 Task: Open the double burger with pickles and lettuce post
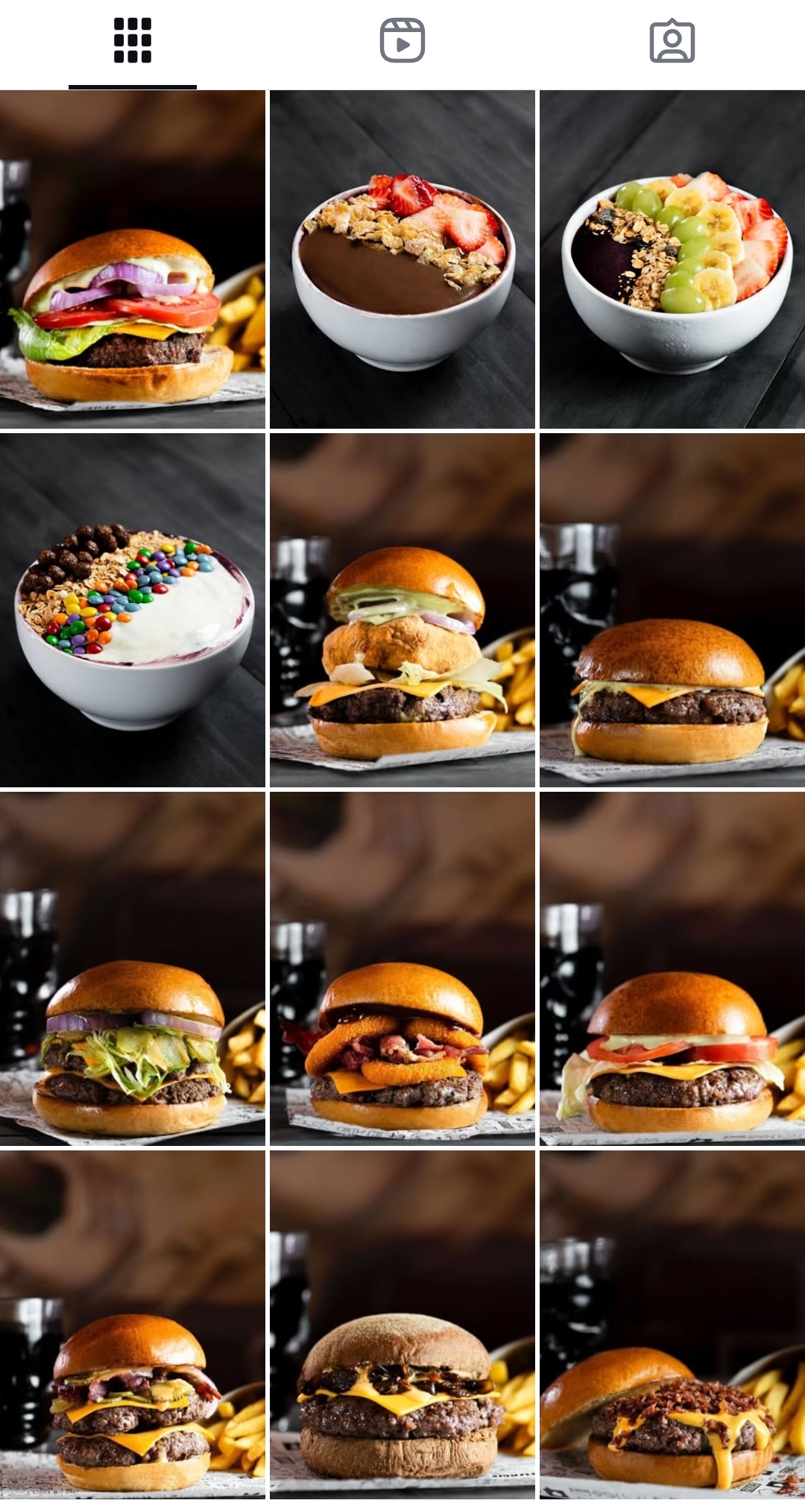tap(133, 968)
